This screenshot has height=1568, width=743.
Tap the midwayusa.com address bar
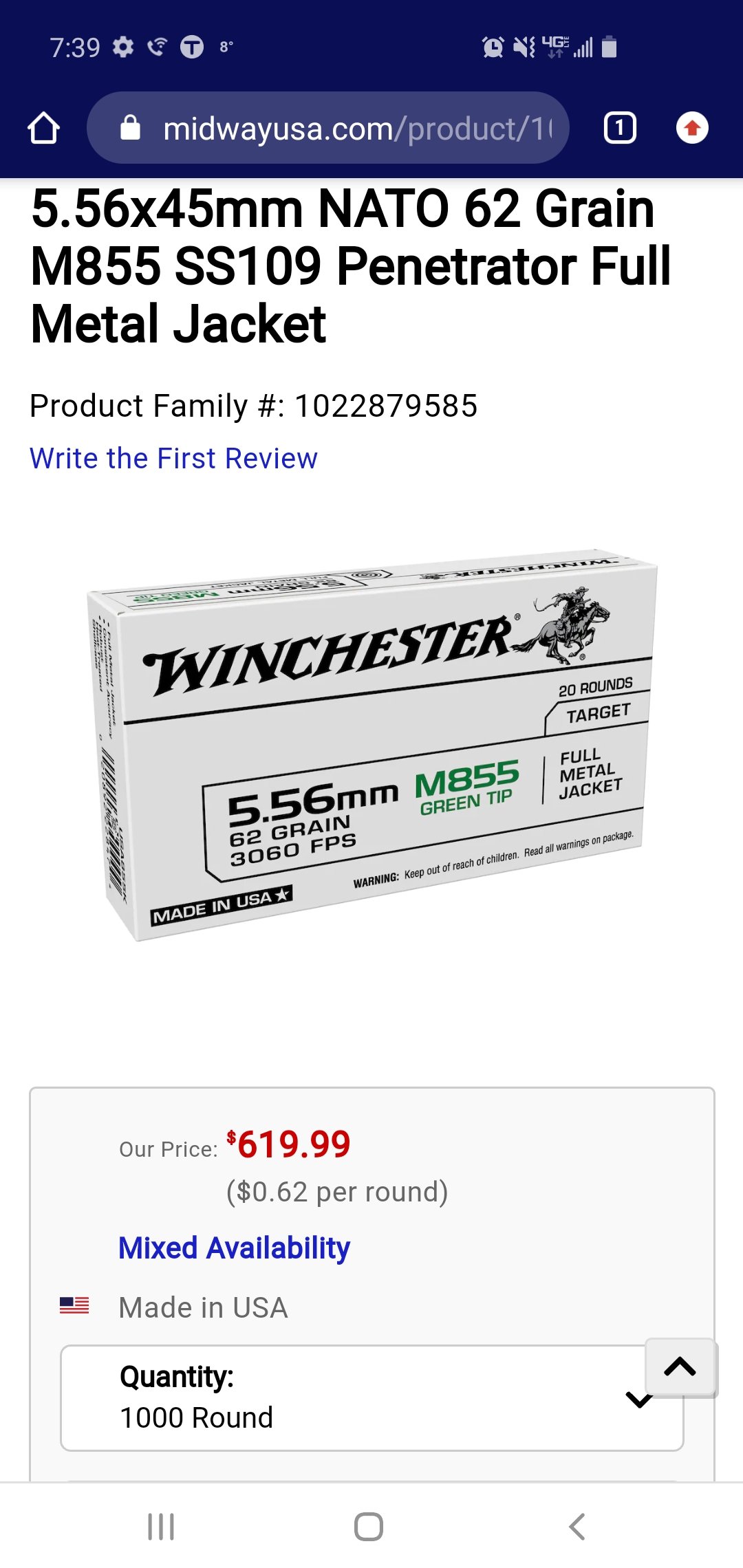tap(328, 128)
